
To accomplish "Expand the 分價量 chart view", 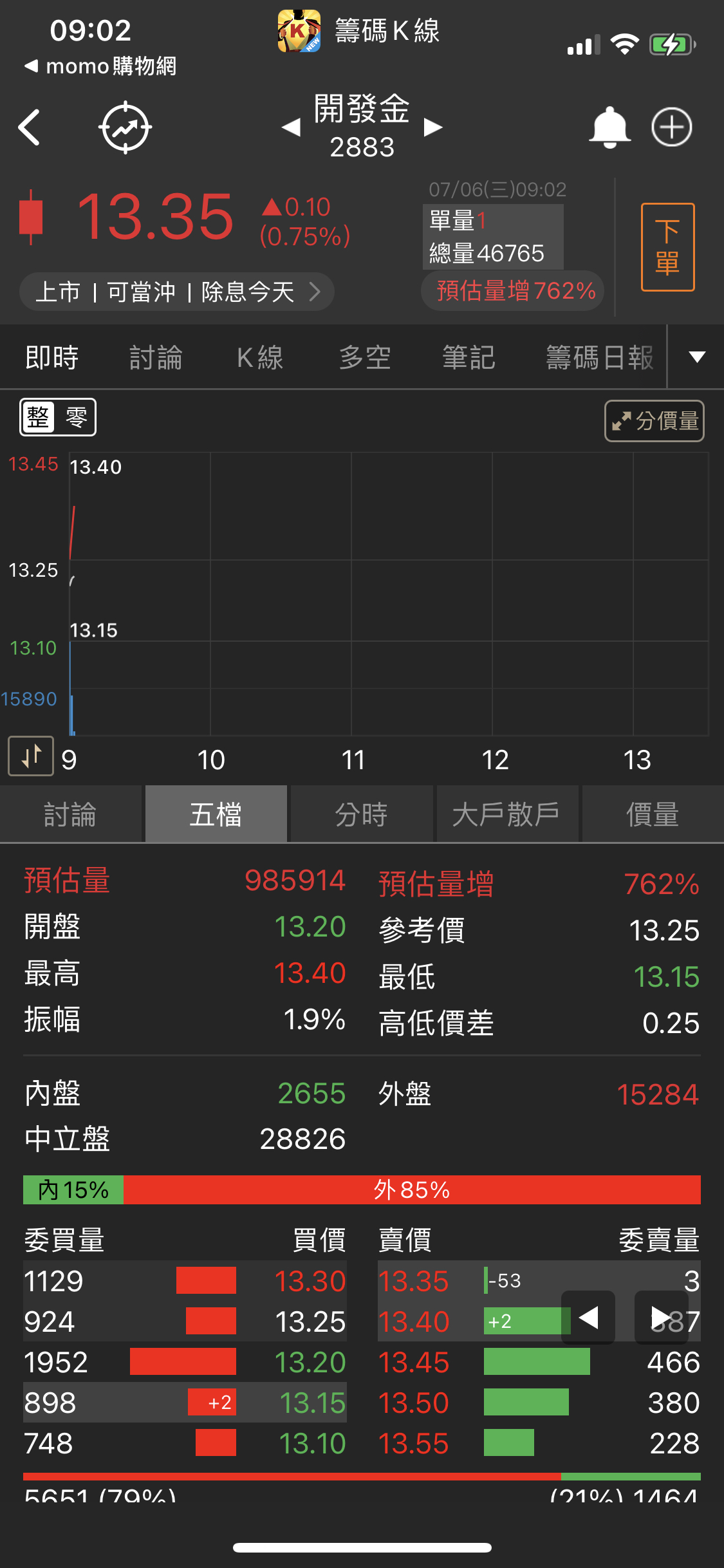I will (x=654, y=421).
